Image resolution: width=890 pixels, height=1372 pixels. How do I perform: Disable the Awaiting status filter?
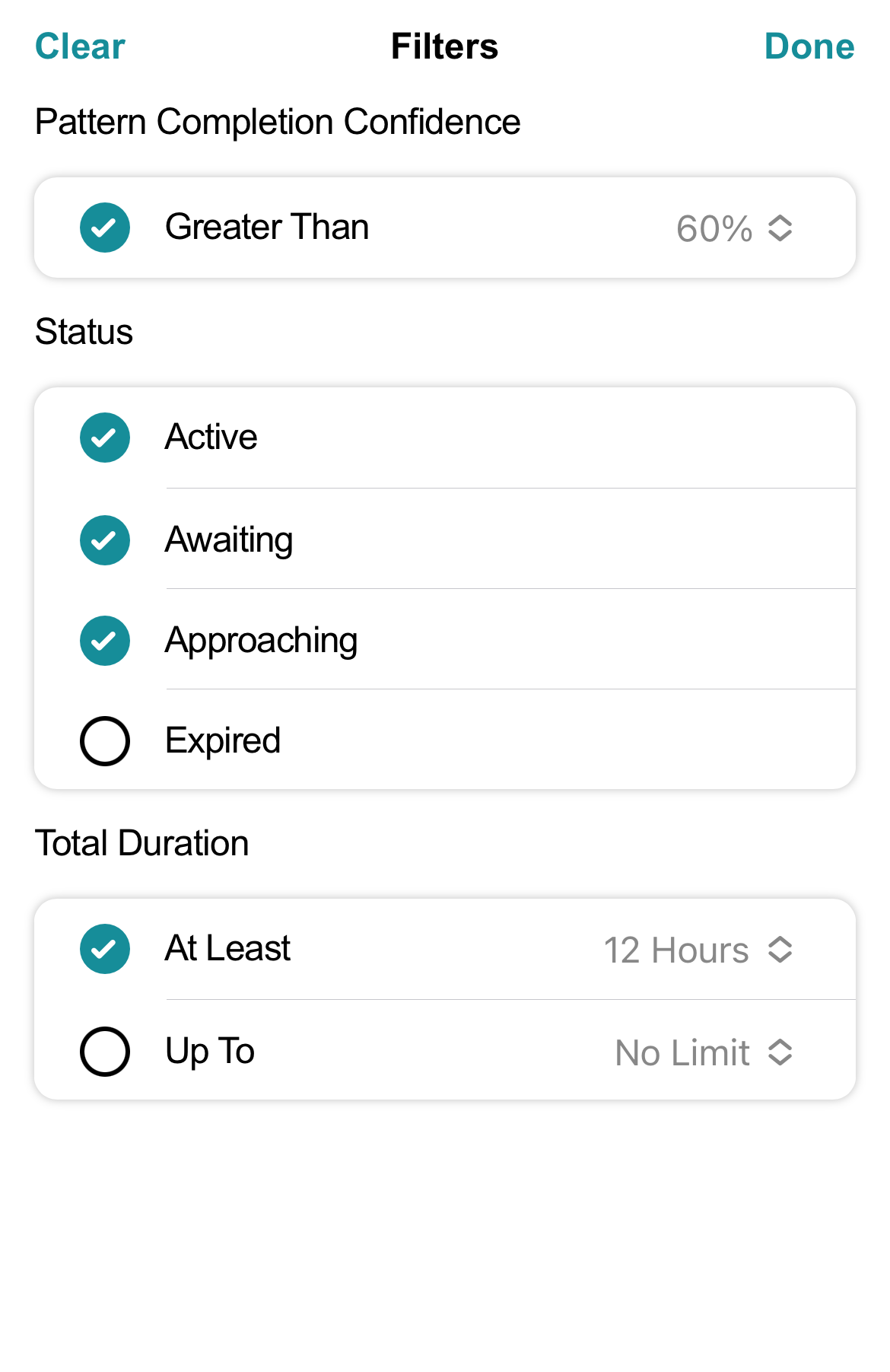pyautogui.click(x=105, y=540)
